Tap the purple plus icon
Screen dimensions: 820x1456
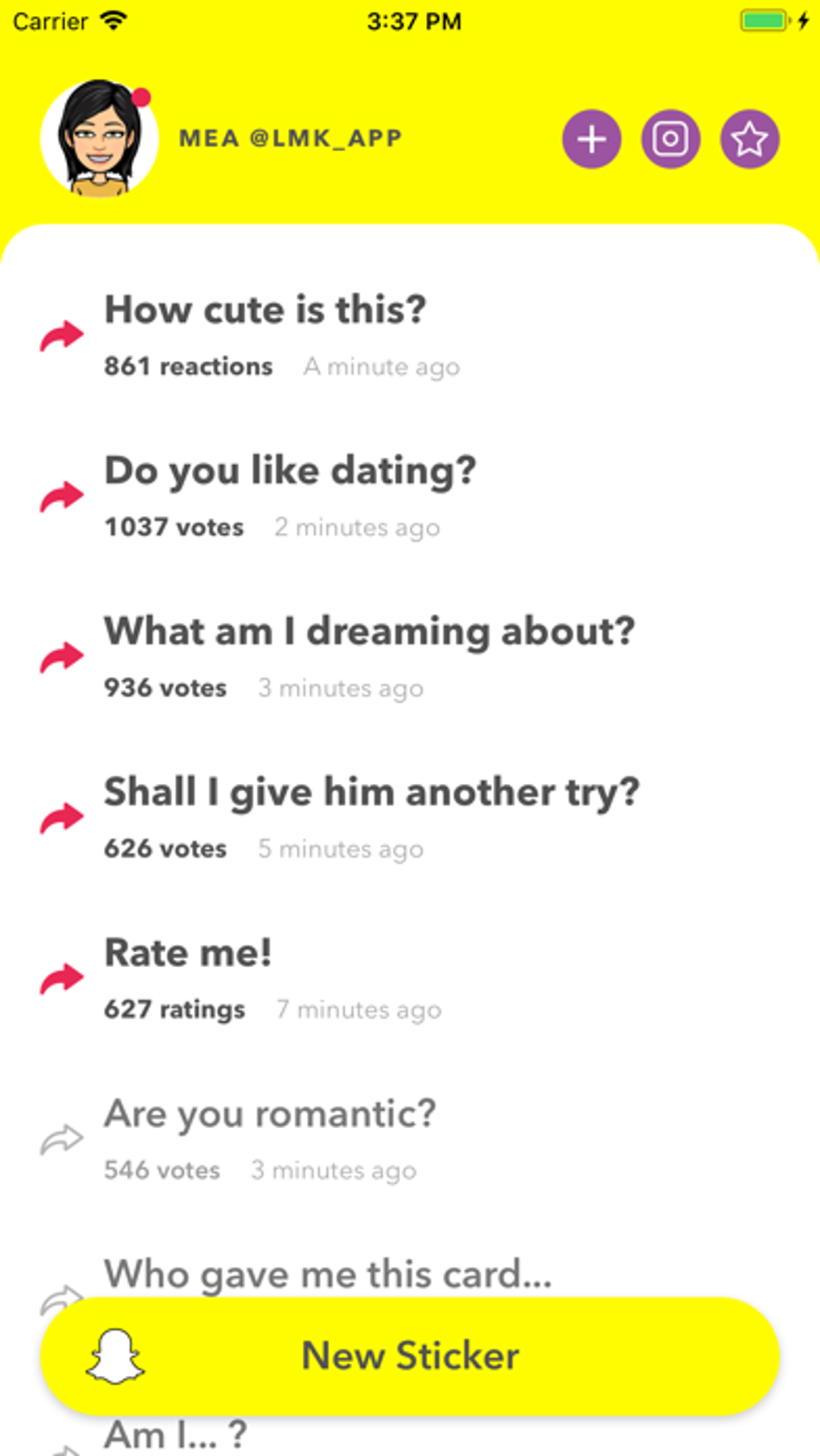click(591, 139)
